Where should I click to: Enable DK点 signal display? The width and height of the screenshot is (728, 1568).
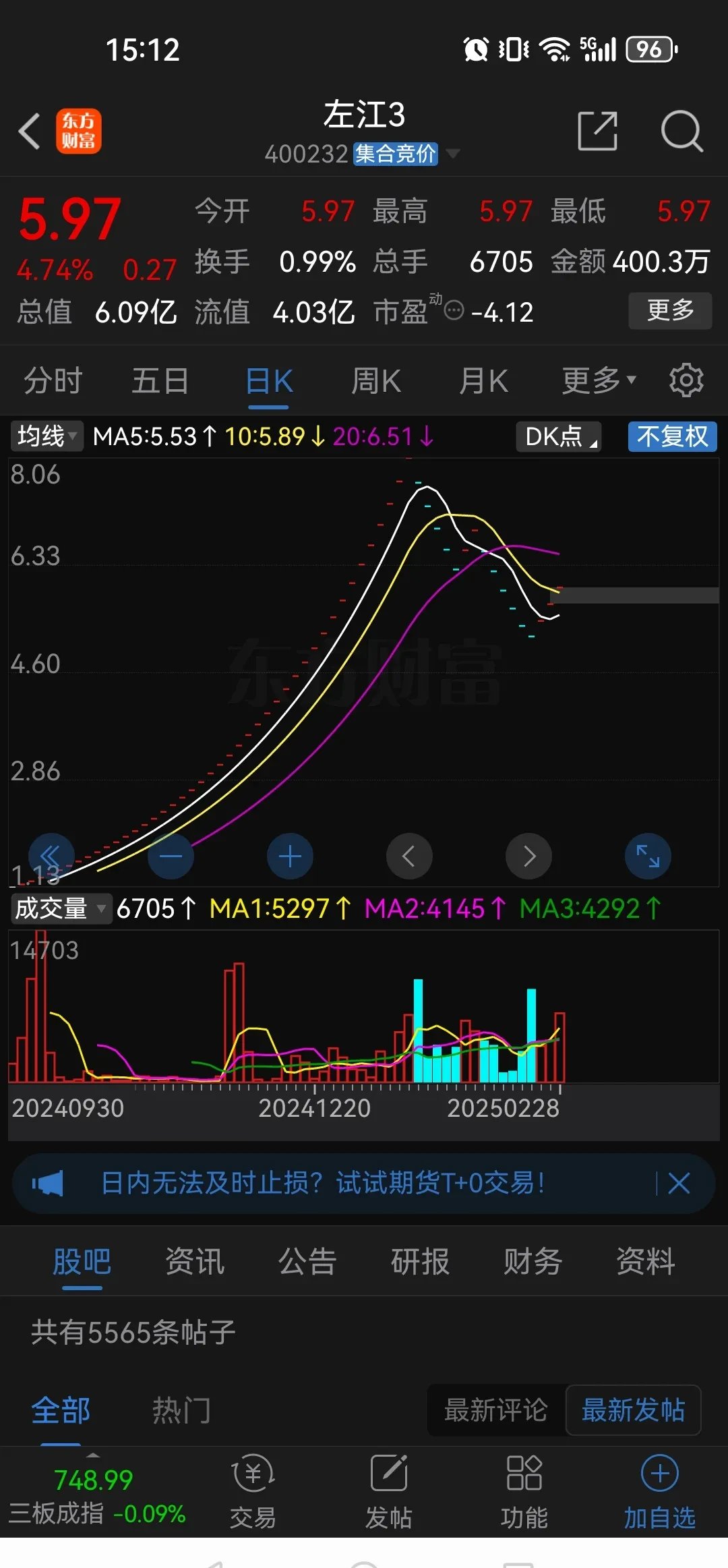(557, 436)
